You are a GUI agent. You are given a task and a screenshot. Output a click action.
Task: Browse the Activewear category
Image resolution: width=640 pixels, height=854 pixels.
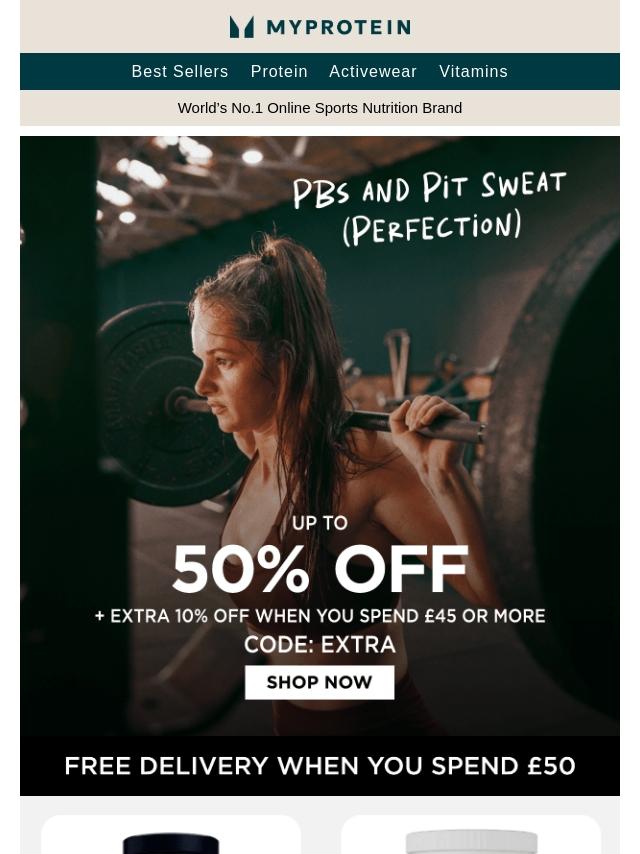[x=373, y=72]
